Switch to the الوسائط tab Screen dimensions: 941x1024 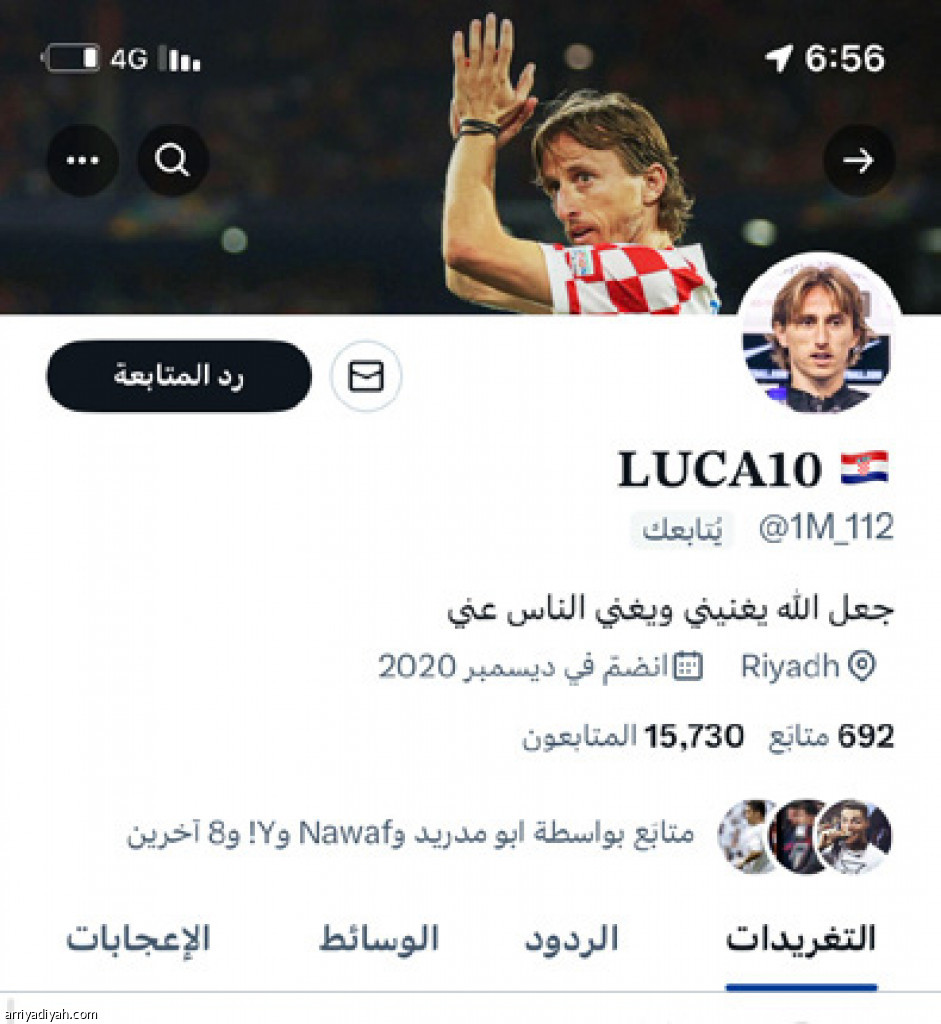click(x=379, y=939)
